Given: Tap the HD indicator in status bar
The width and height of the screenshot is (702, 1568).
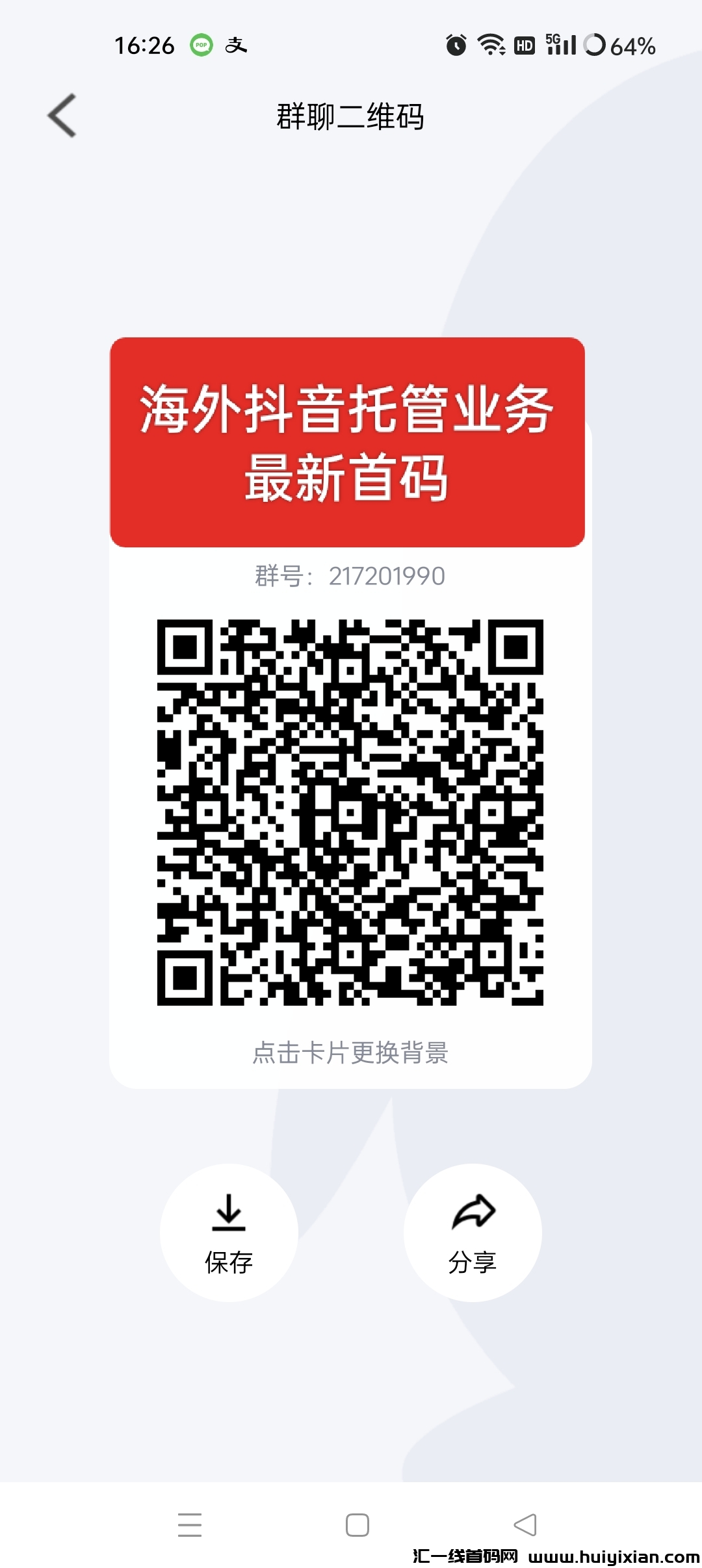Looking at the screenshot, I should tap(523, 46).
